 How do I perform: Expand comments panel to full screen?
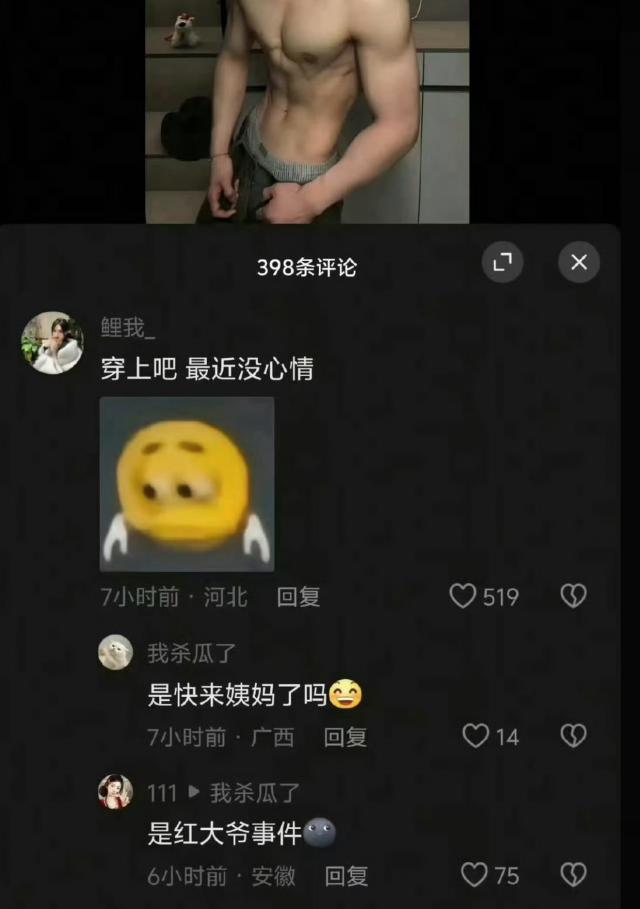502,263
